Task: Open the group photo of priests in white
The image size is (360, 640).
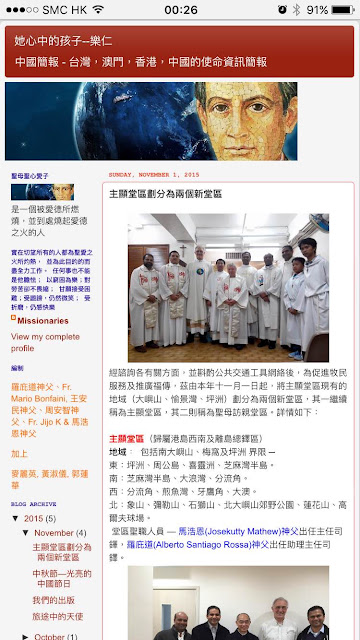Action: 228,287
